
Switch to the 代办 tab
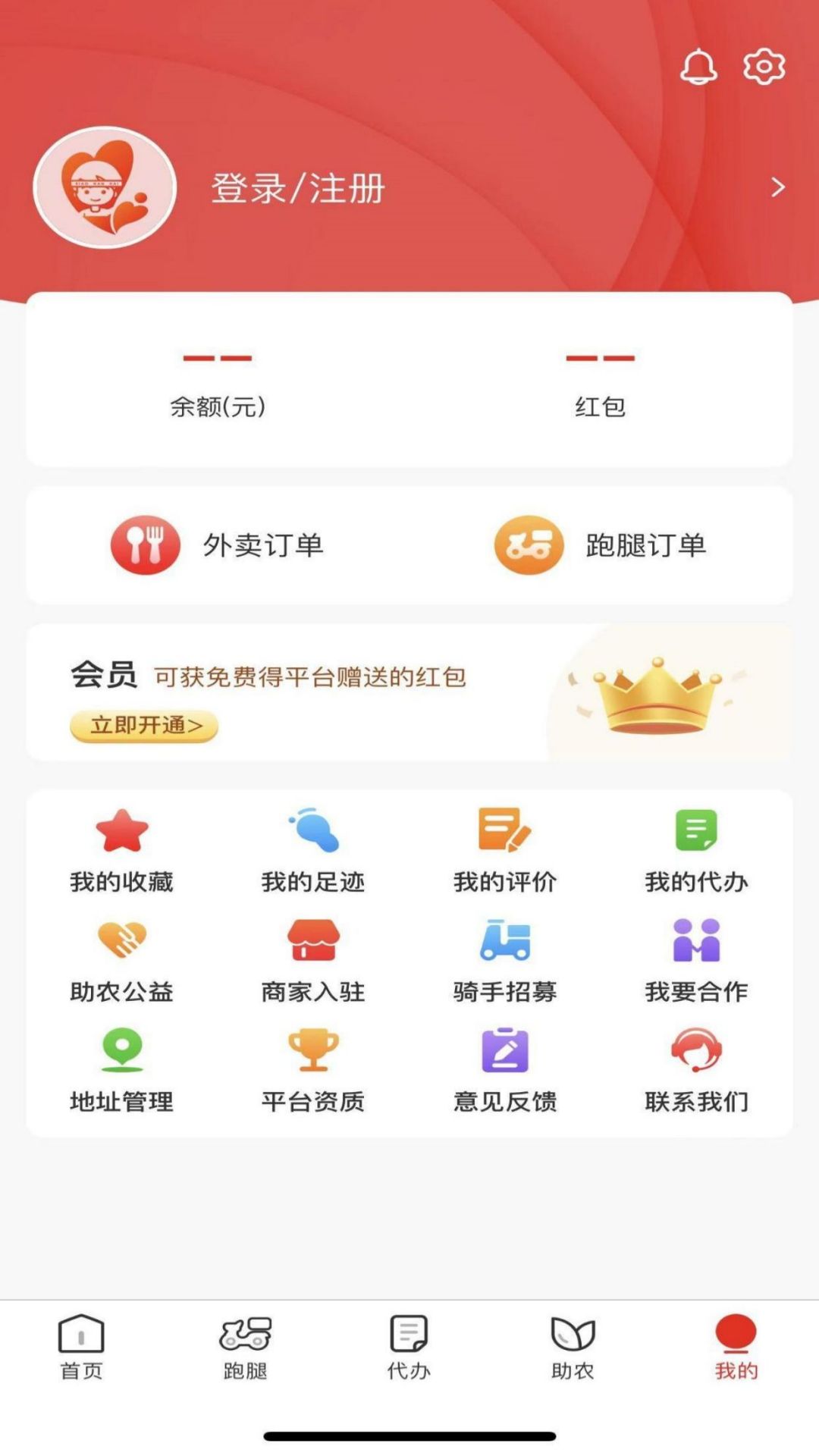pos(409,1348)
